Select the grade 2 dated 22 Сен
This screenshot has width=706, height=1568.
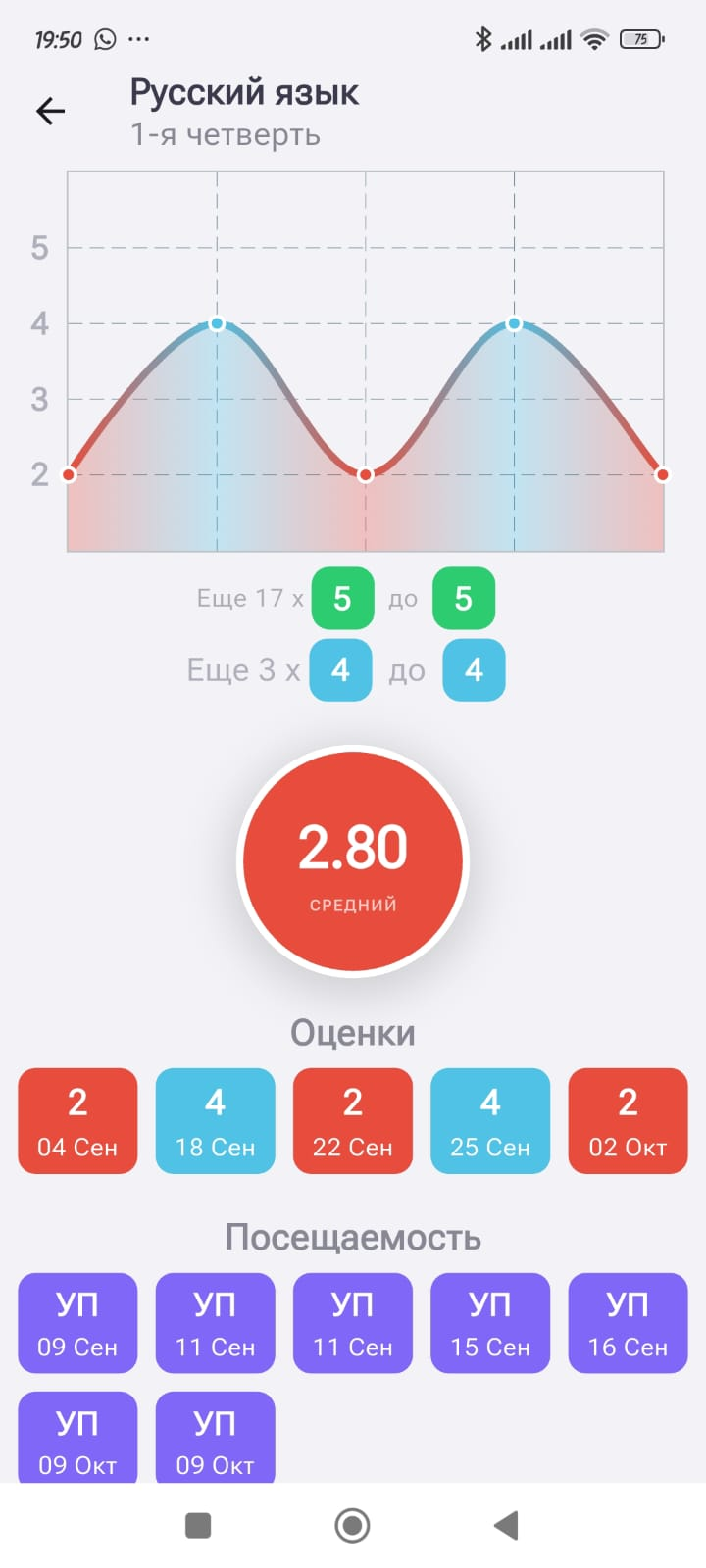(353, 1121)
